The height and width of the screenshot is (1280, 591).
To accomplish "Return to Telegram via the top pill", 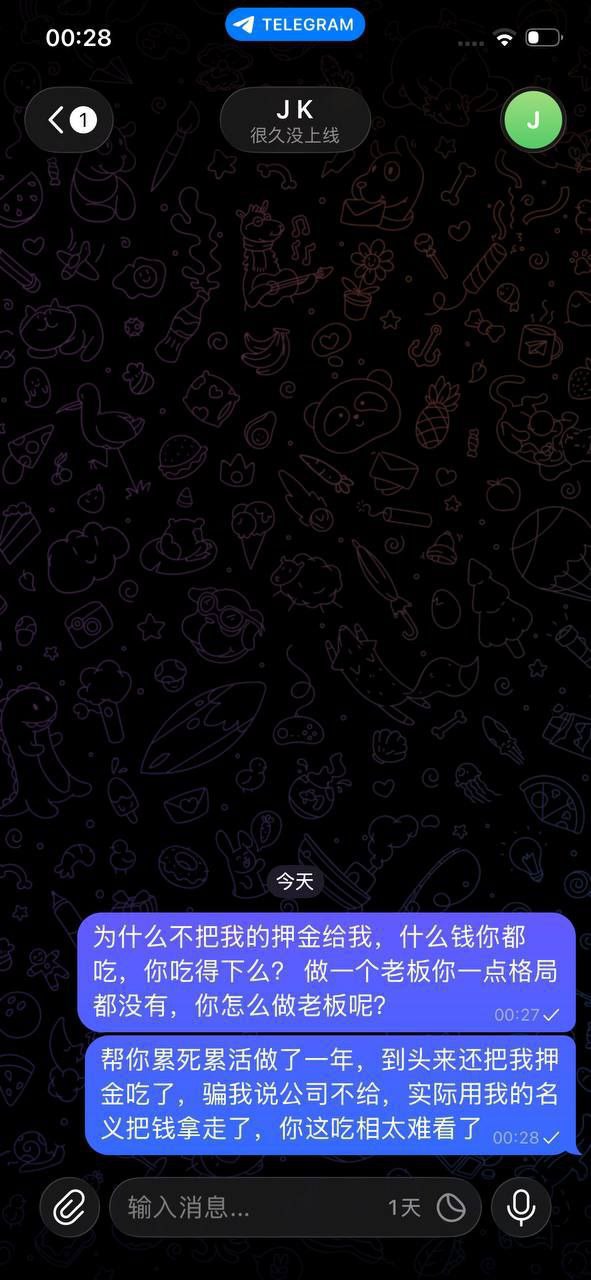I will (295, 25).
